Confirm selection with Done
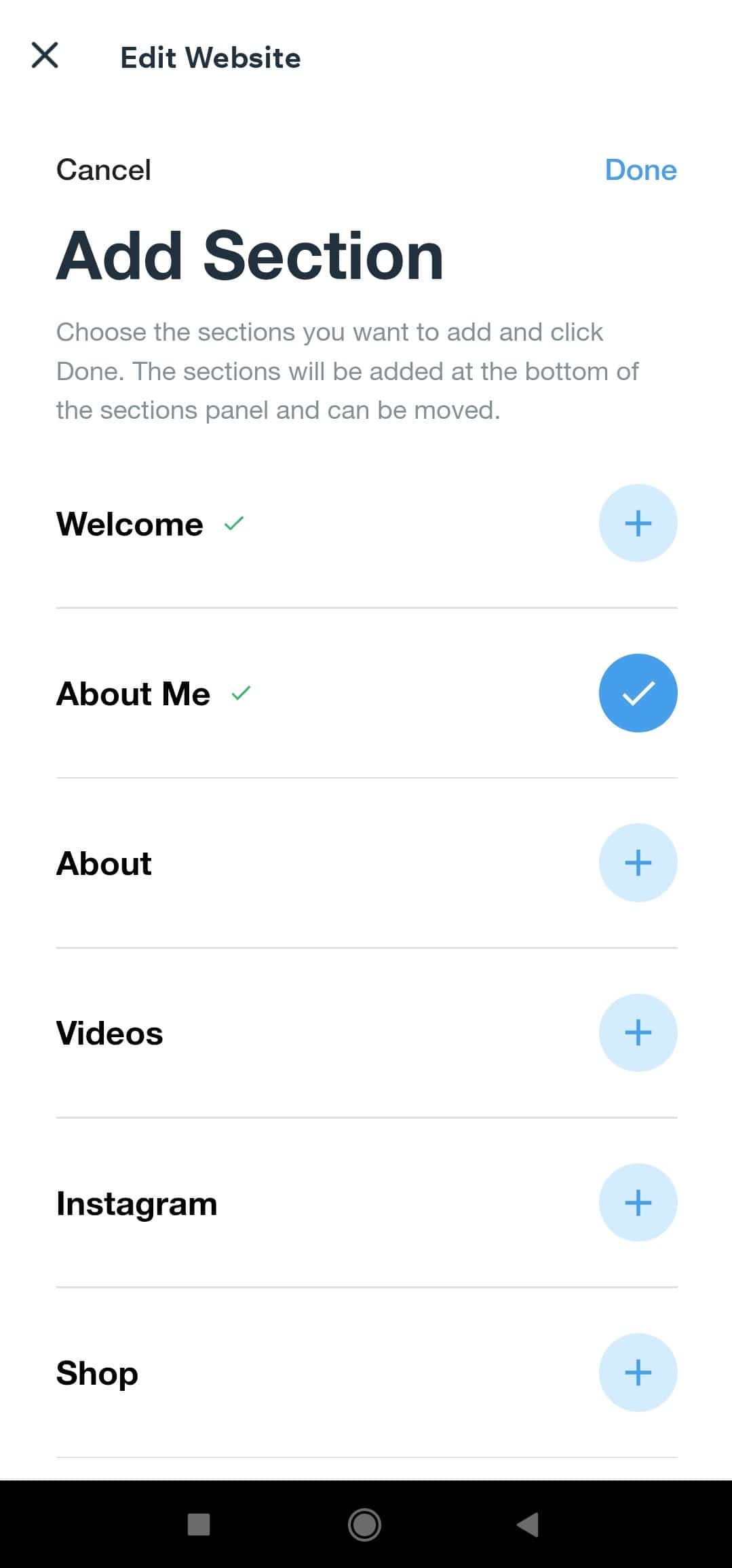Viewport: 732px width, 1568px height. pos(640,170)
